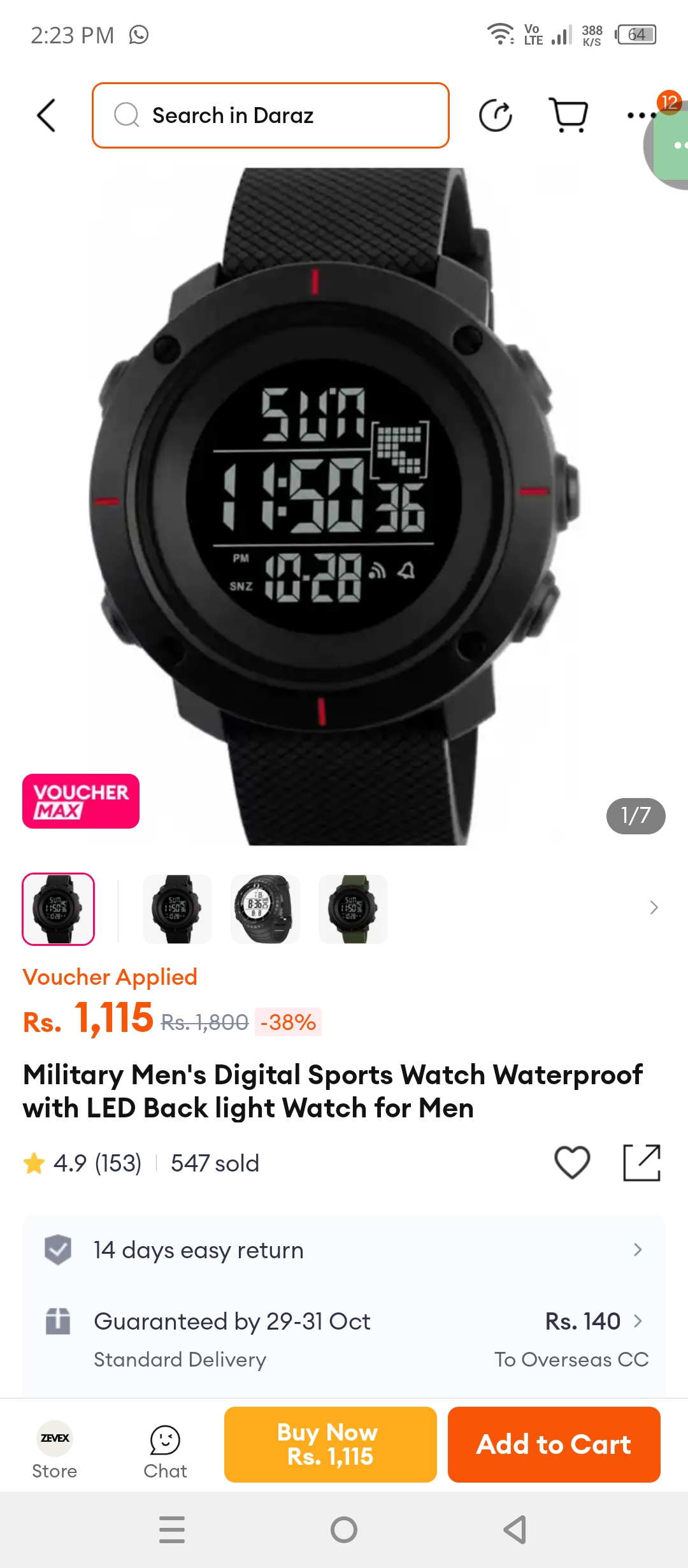Tap the Voucher Max badge
The height and width of the screenshot is (1568, 688).
click(81, 801)
